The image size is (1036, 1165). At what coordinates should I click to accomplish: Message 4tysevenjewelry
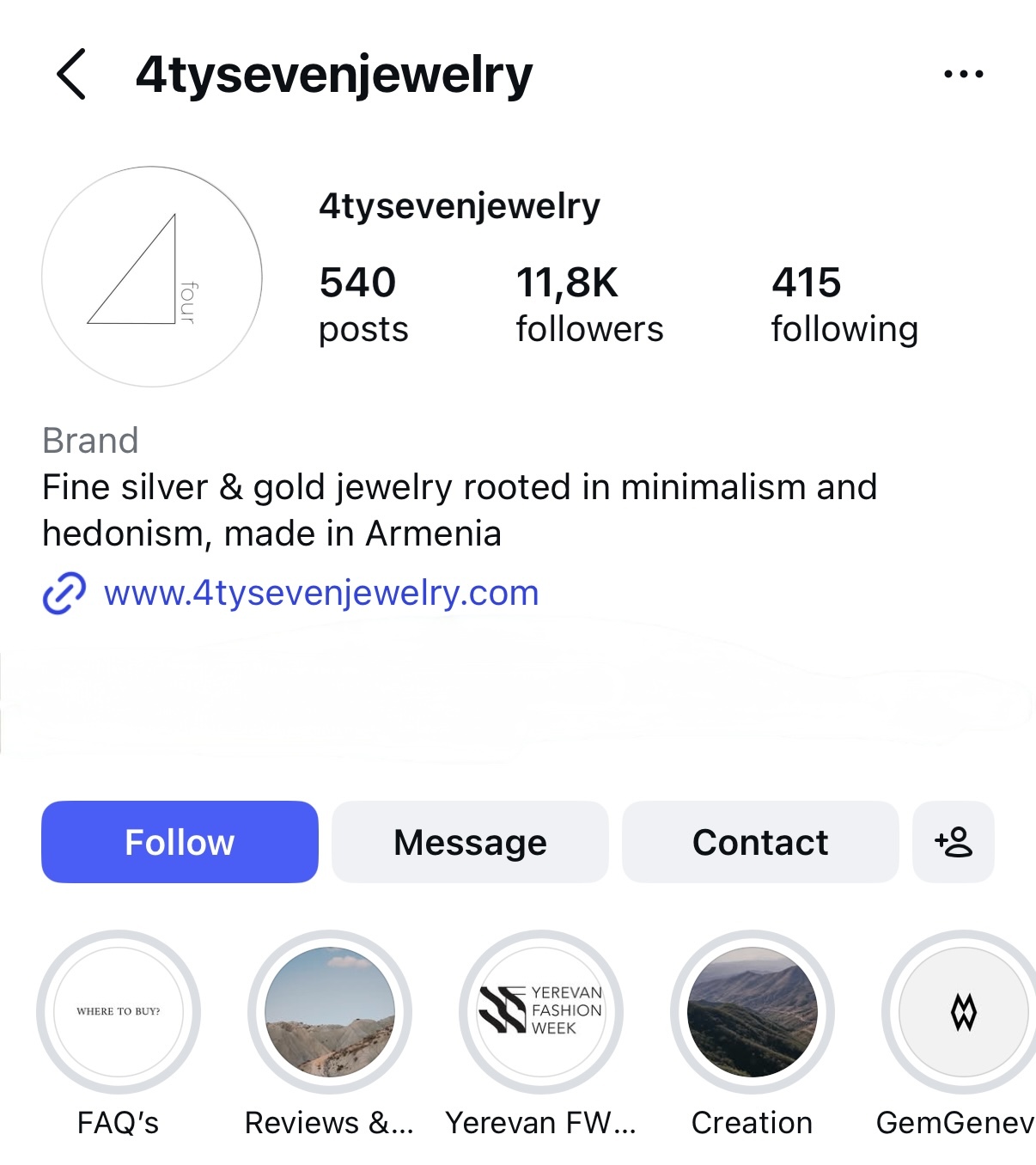(x=470, y=842)
